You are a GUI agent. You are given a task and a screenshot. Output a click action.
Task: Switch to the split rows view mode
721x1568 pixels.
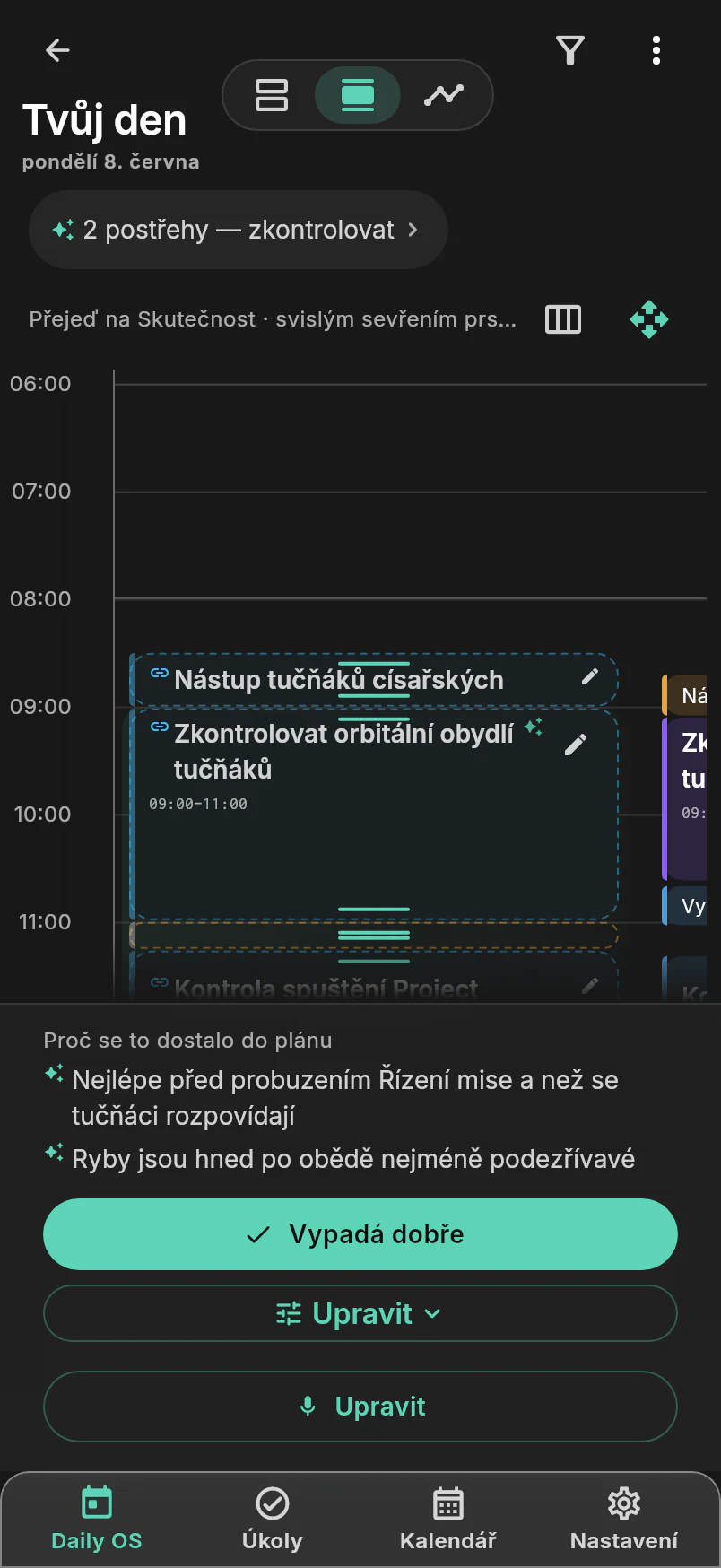(272, 95)
